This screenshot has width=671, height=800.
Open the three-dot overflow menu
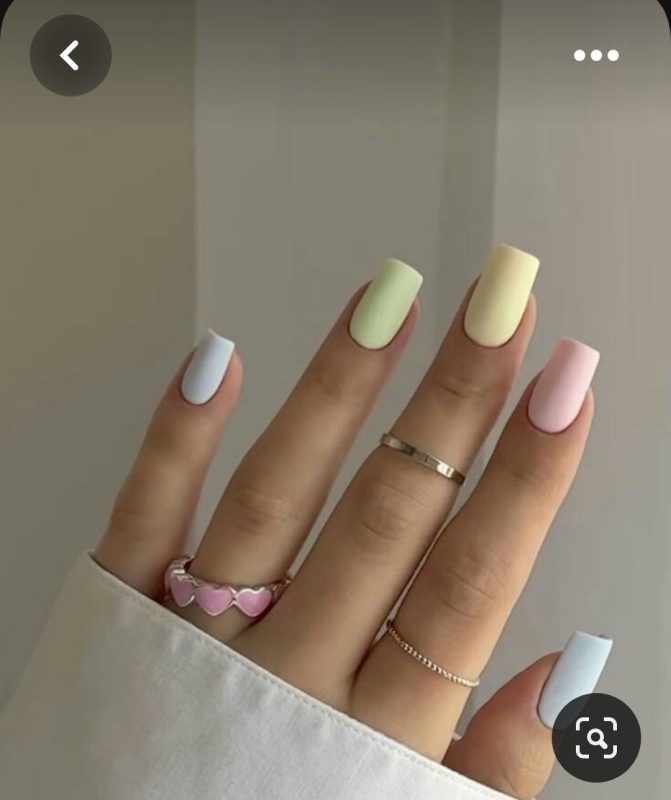[x=596, y=56]
